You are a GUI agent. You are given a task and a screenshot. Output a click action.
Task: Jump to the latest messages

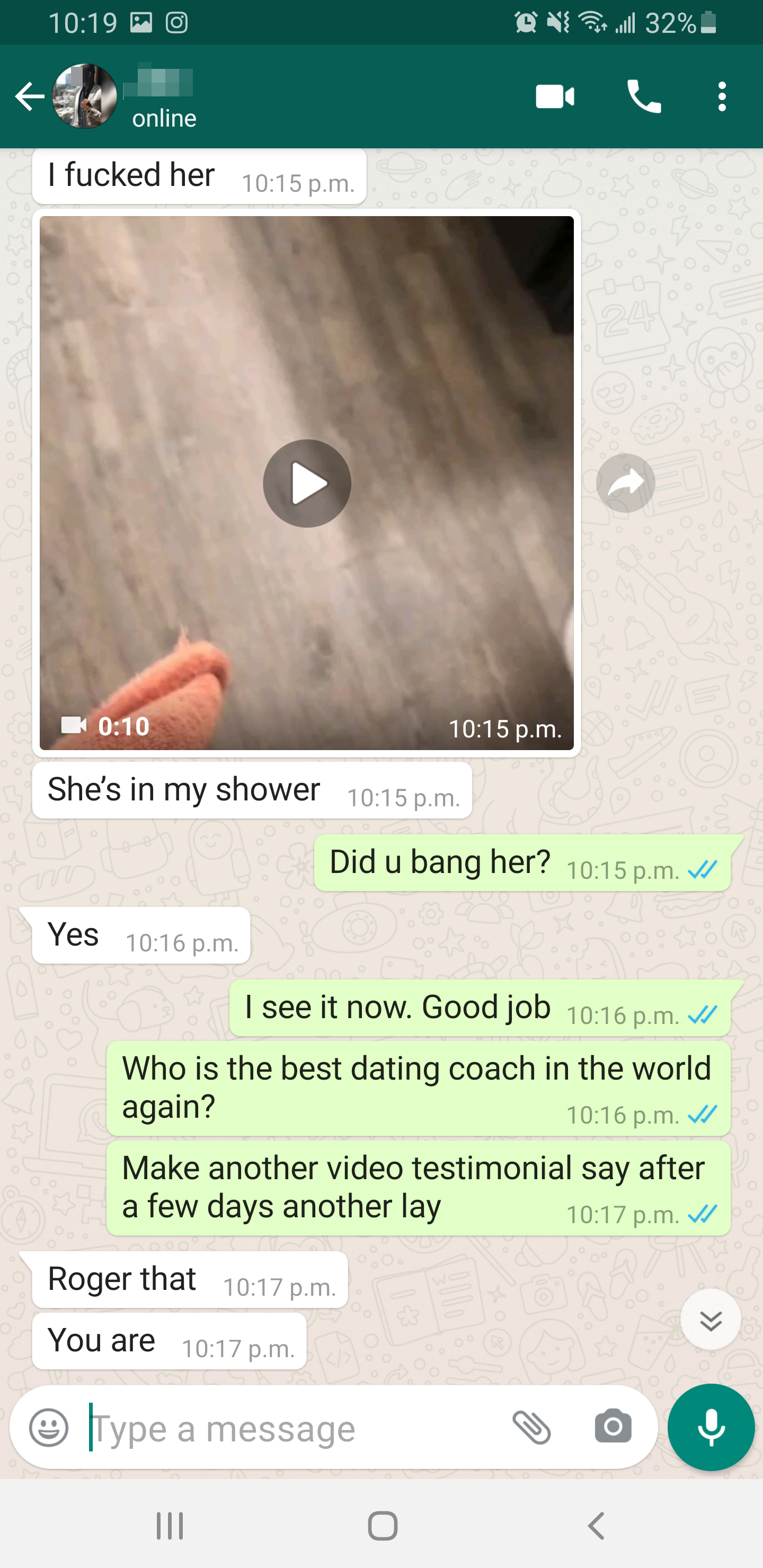click(x=710, y=1320)
